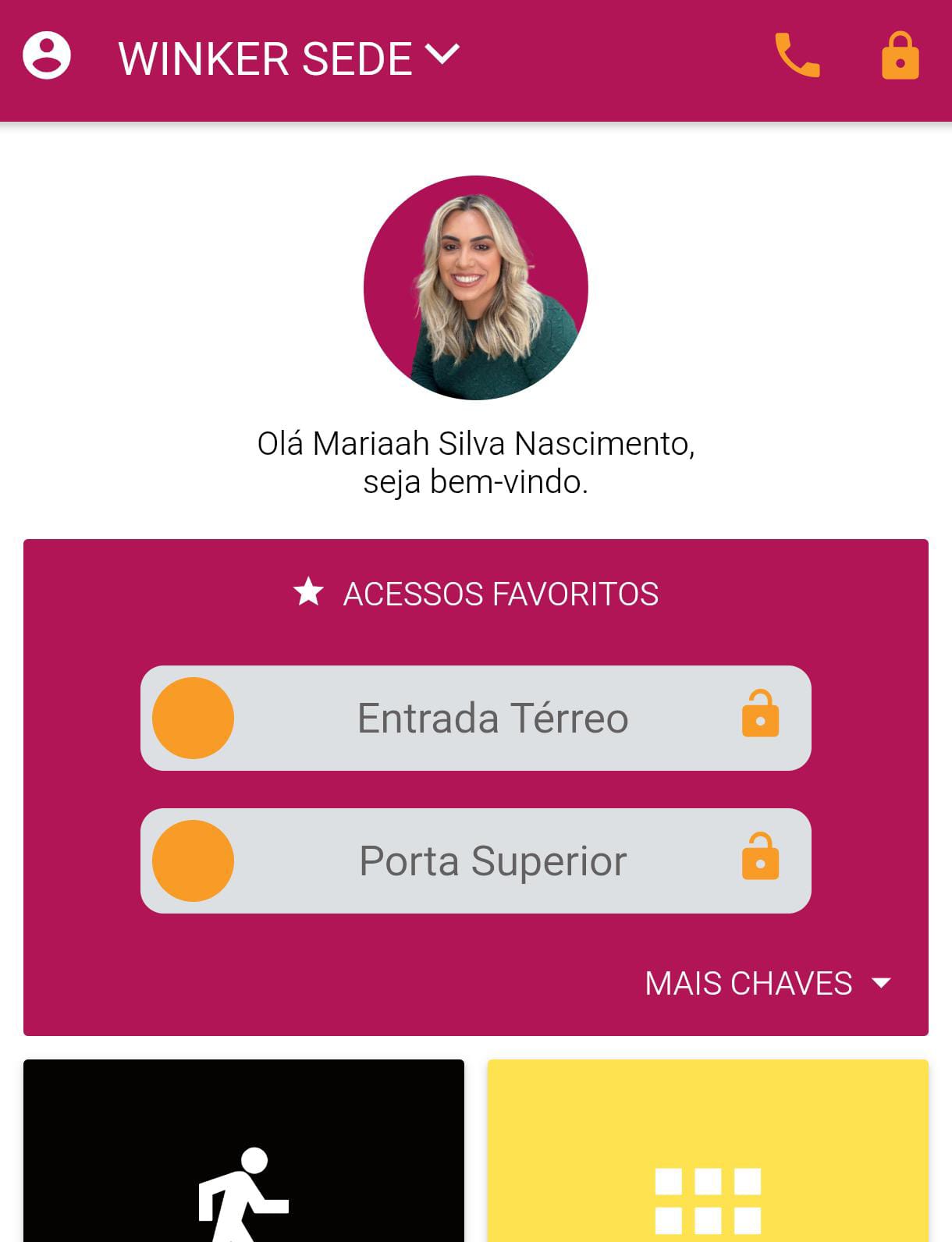Tap the phone call icon
Screen dimensions: 952x1242
click(x=797, y=55)
